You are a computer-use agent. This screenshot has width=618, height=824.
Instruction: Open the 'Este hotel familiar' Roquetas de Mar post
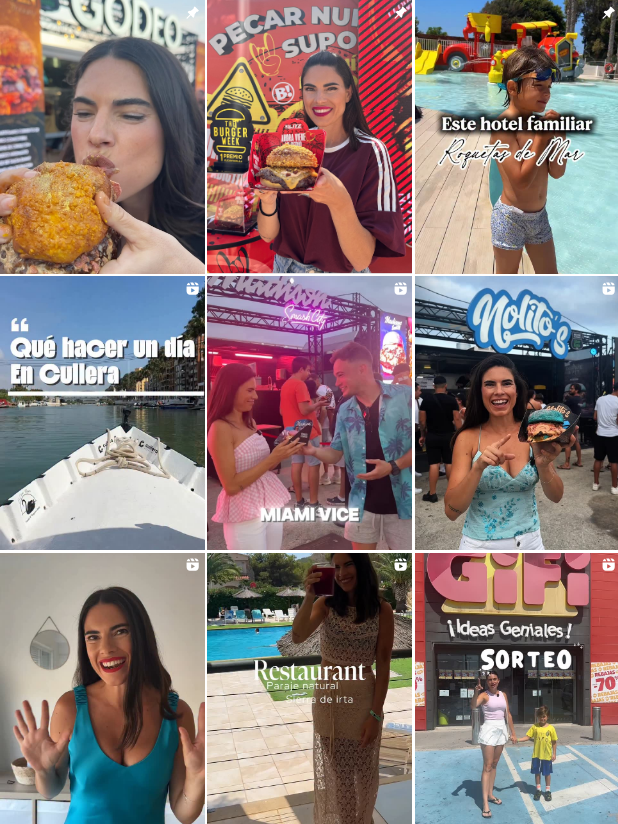point(516,137)
